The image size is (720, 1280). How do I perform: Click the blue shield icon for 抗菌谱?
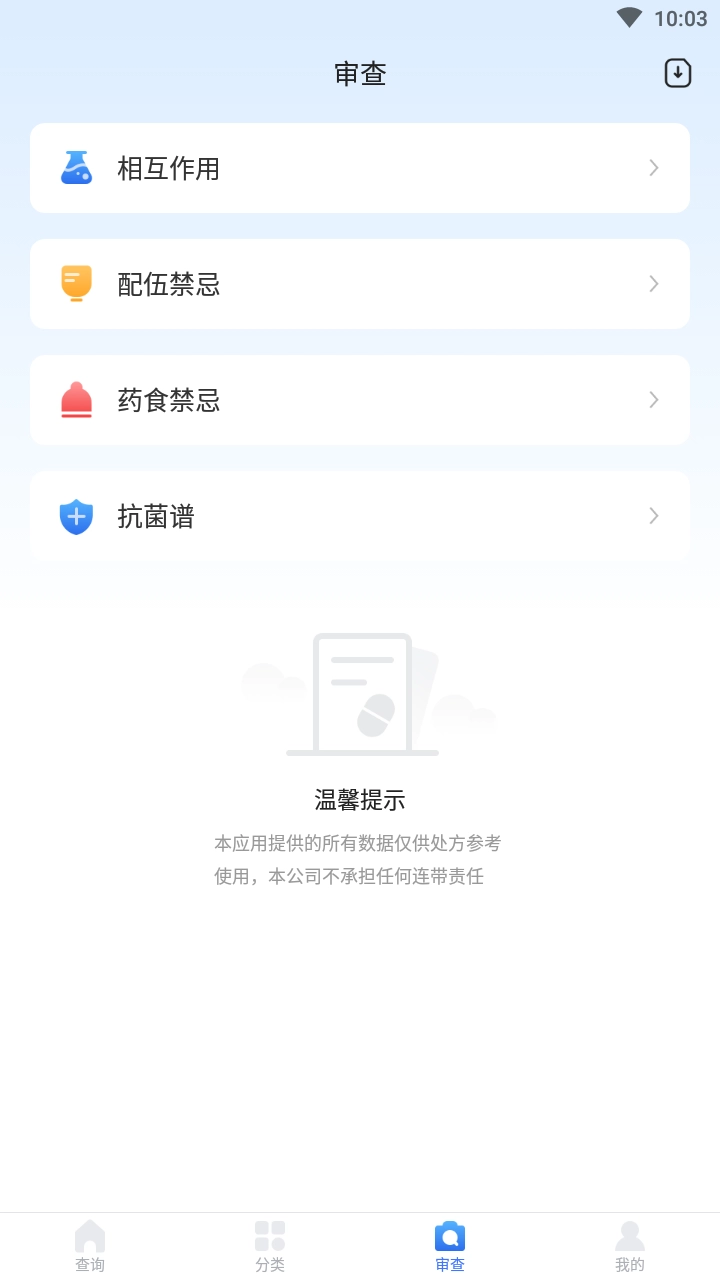75,515
